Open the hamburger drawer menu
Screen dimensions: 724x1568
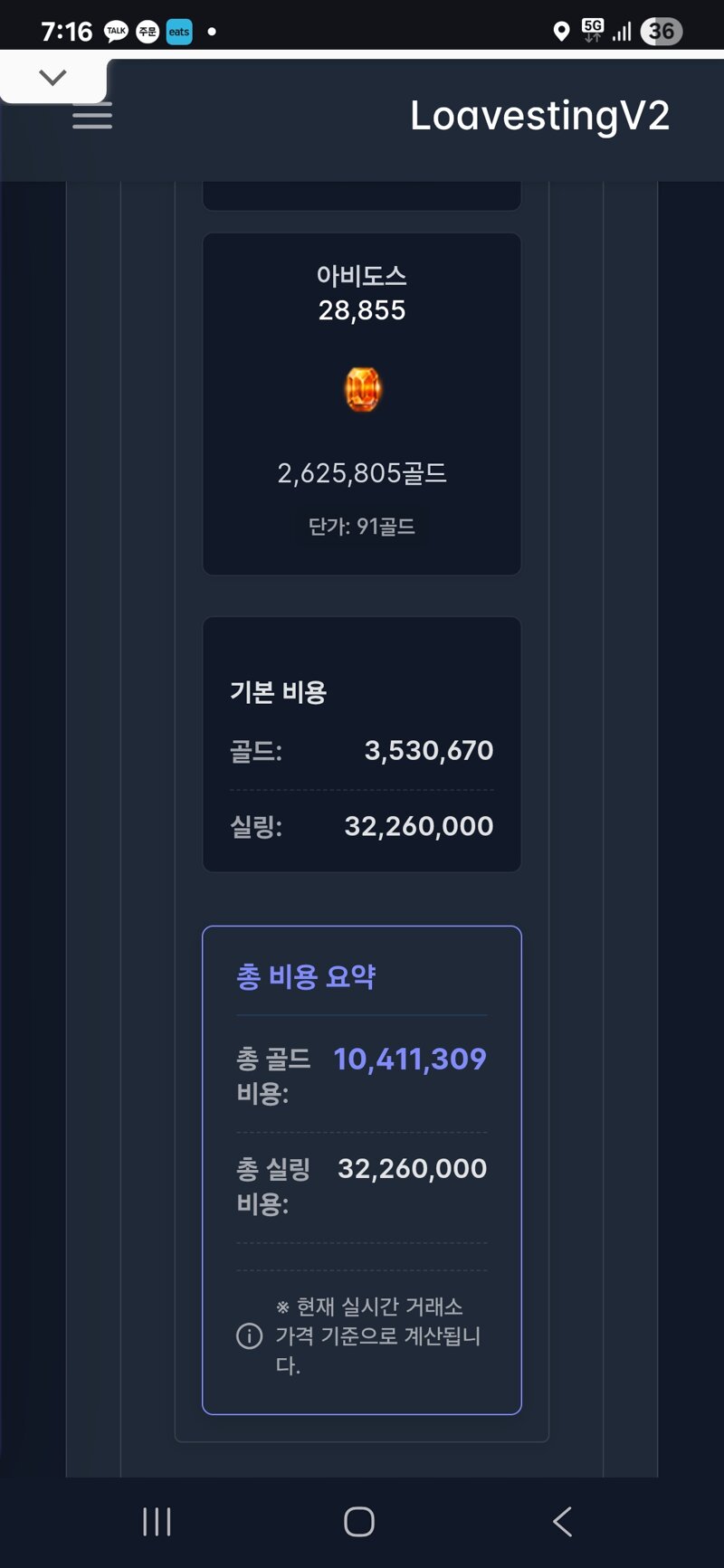point(92,116)
